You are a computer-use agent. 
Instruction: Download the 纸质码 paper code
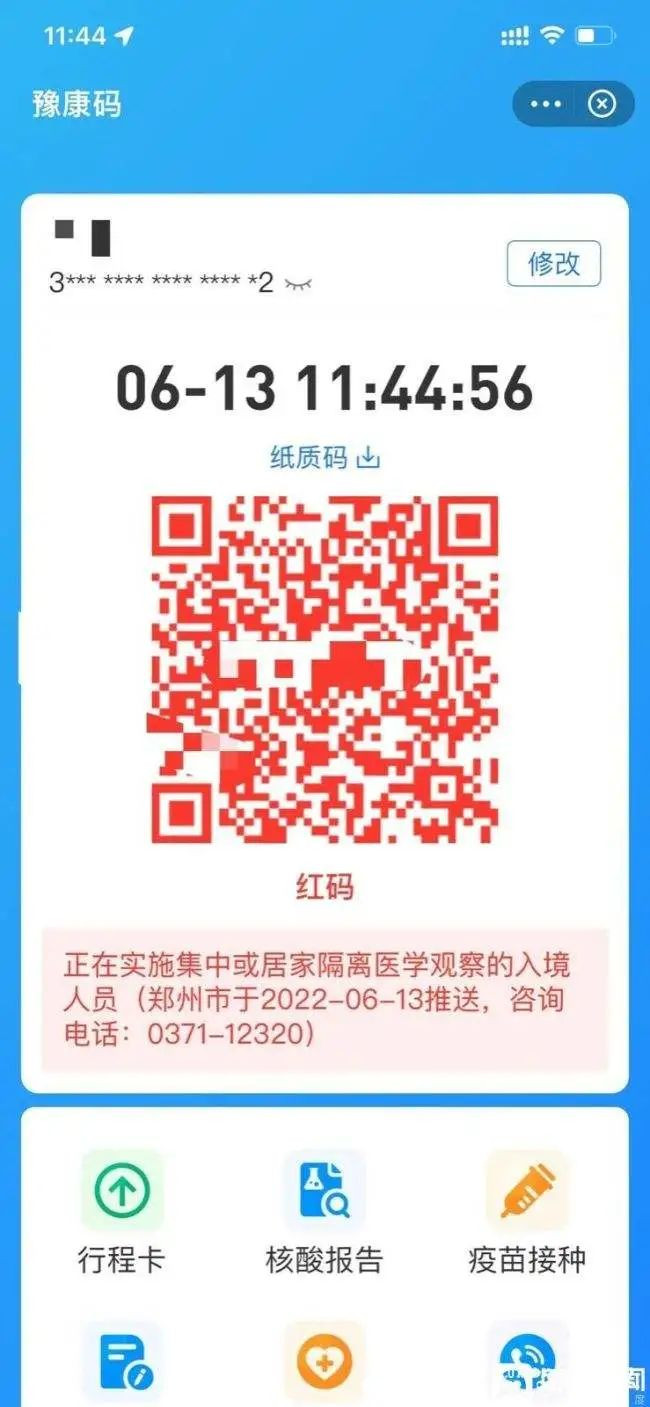326,458
